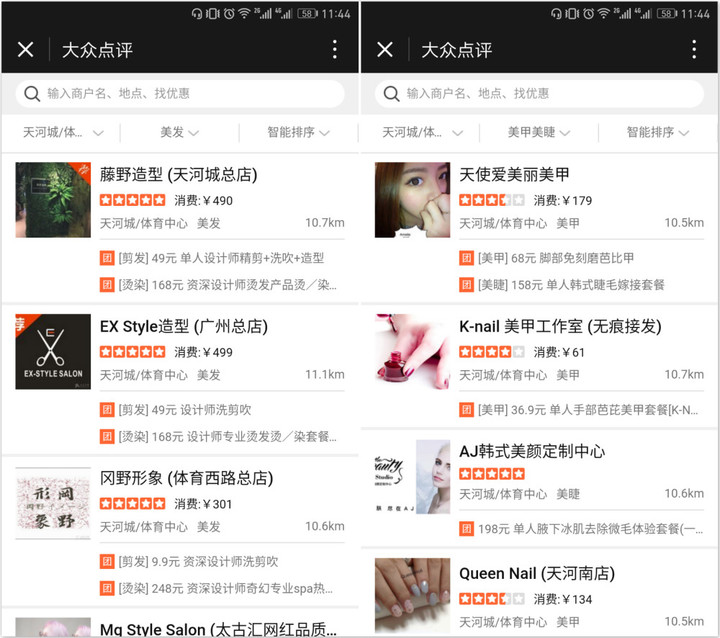Open EX Style造型 (广州总店) listing
The width and height of the screenshot is (720, 638).
183,327
